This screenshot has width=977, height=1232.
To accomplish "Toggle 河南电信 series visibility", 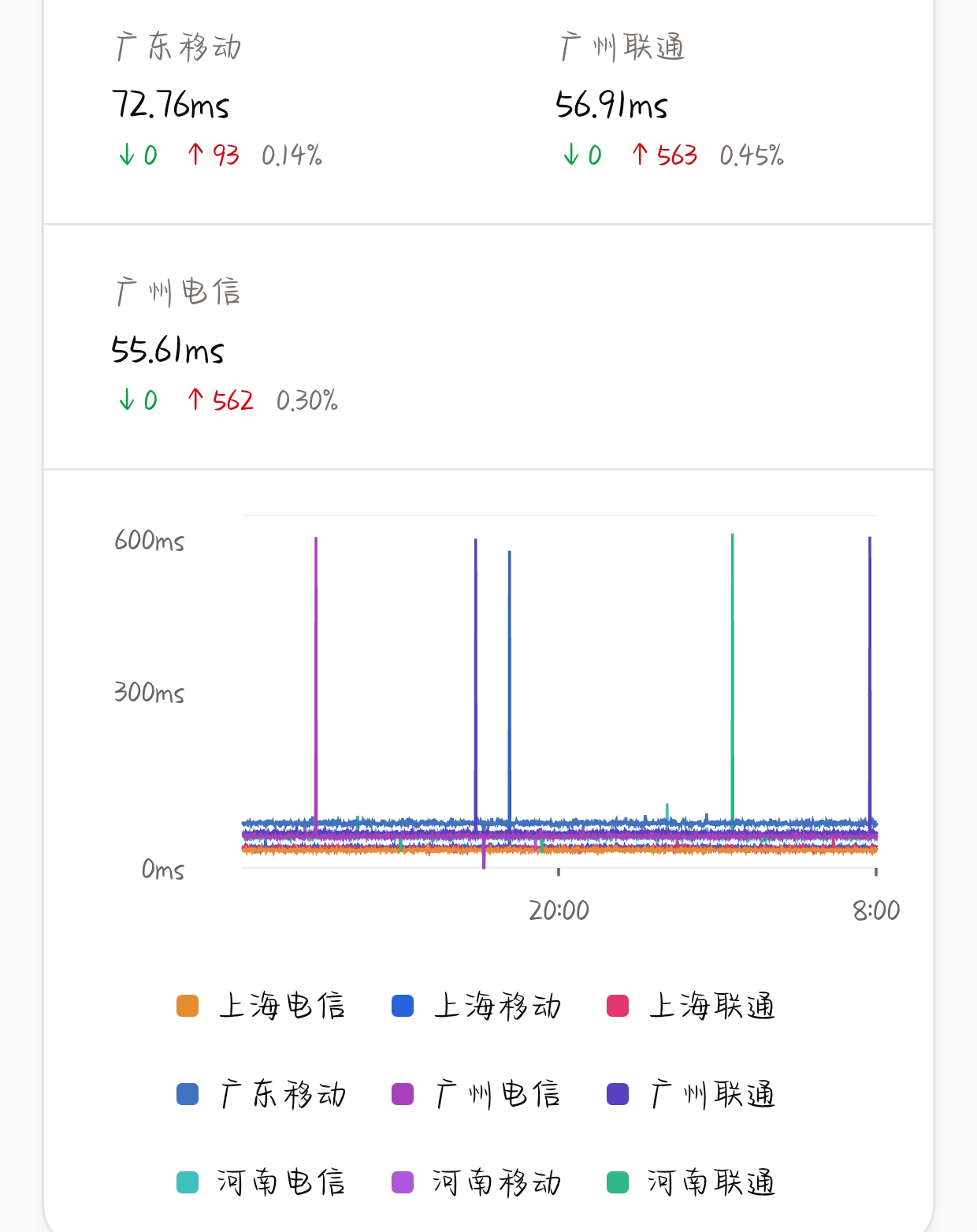I will [x=261, y=1183].
